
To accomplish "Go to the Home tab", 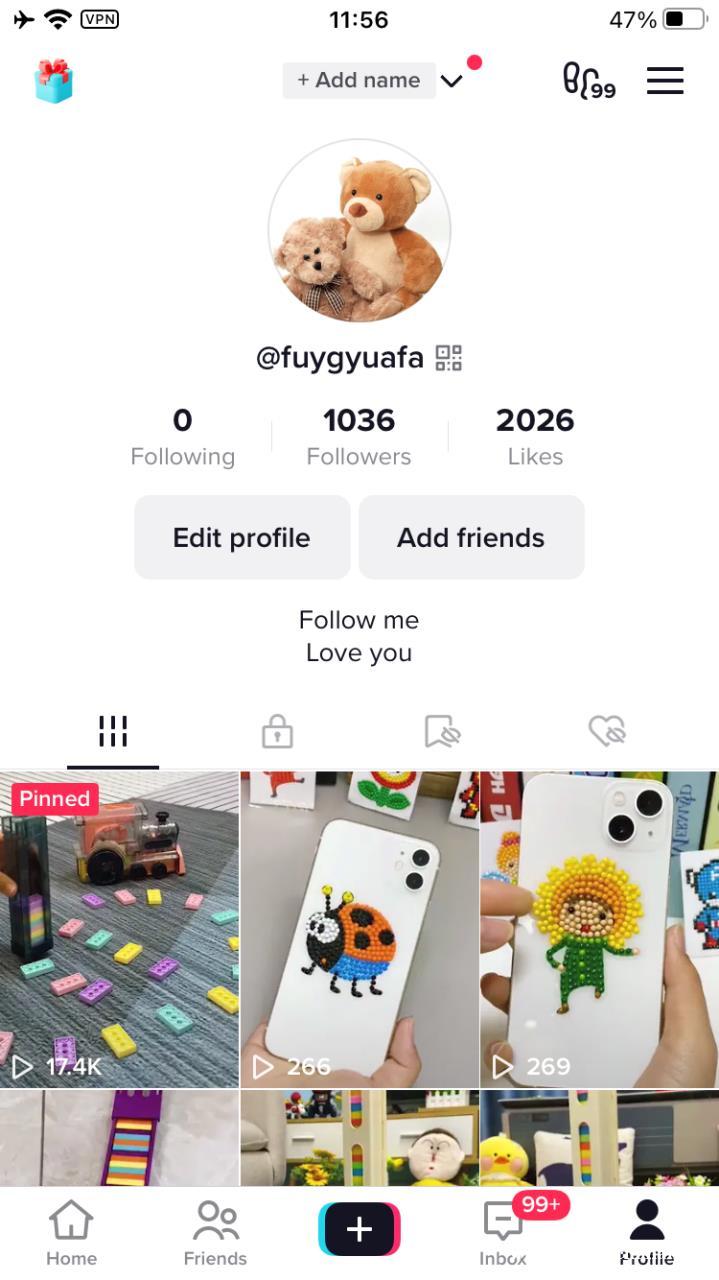I will (71, 1233).
